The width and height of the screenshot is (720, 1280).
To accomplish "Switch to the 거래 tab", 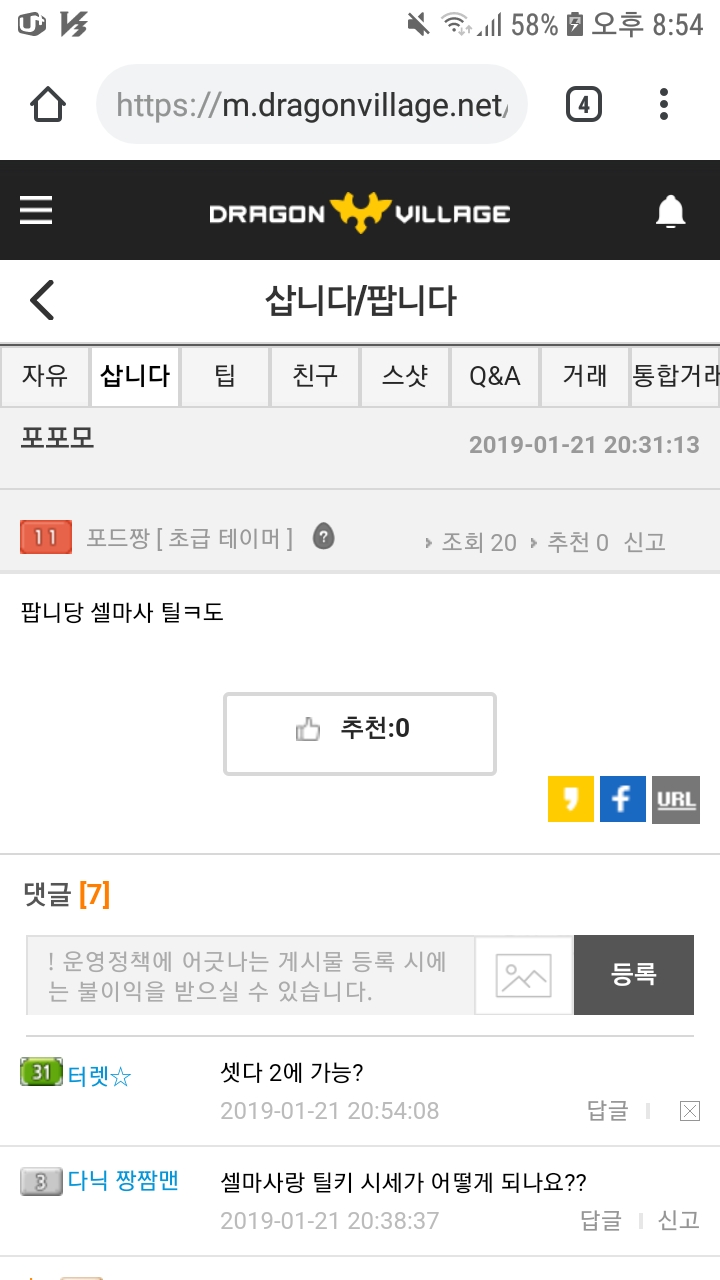I will click(x=585, y=377).
